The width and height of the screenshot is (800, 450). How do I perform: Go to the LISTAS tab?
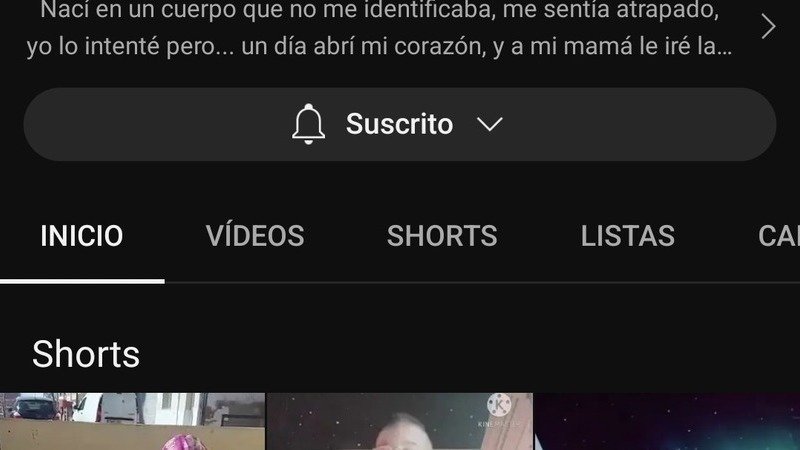coord(627,236)
